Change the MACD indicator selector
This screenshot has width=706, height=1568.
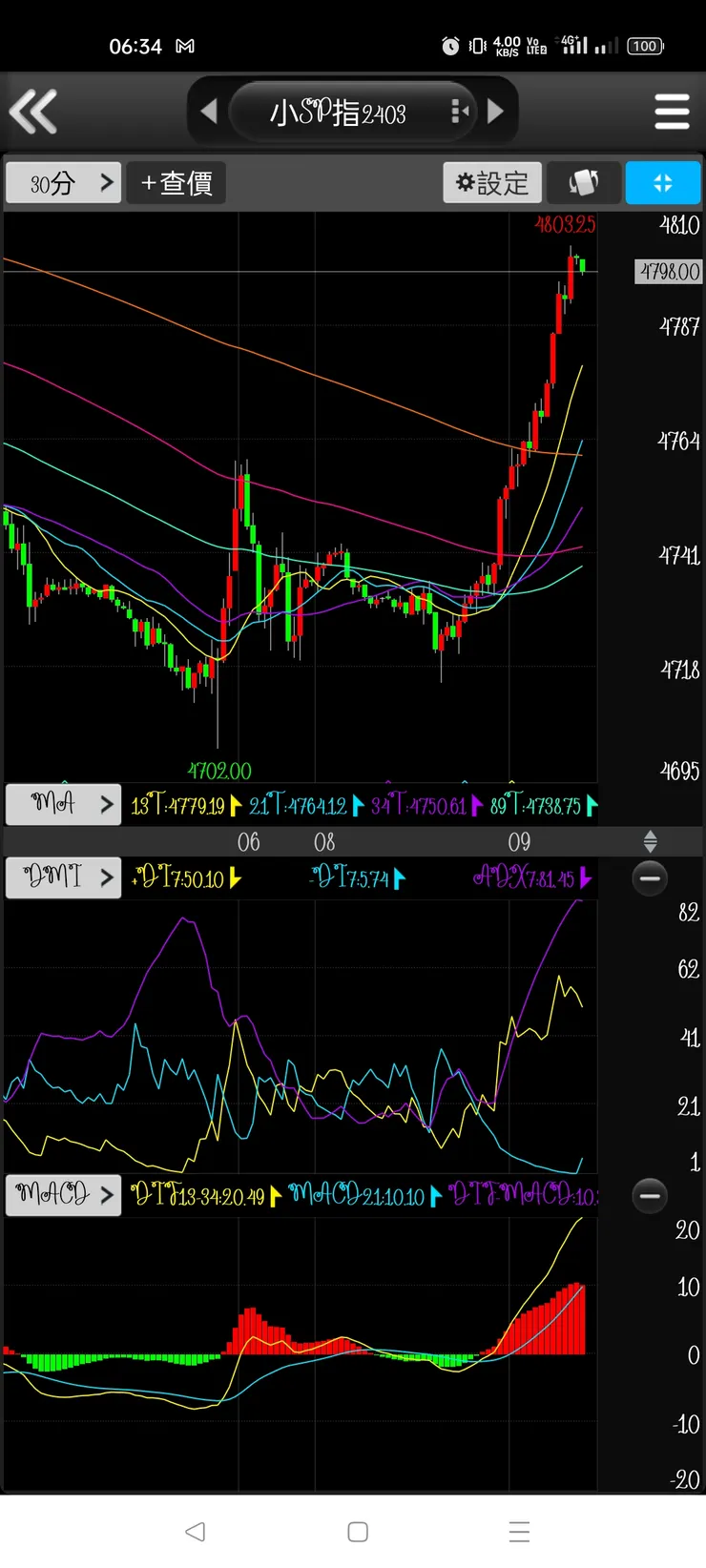pyautogui.click(x=64, y=1194)
